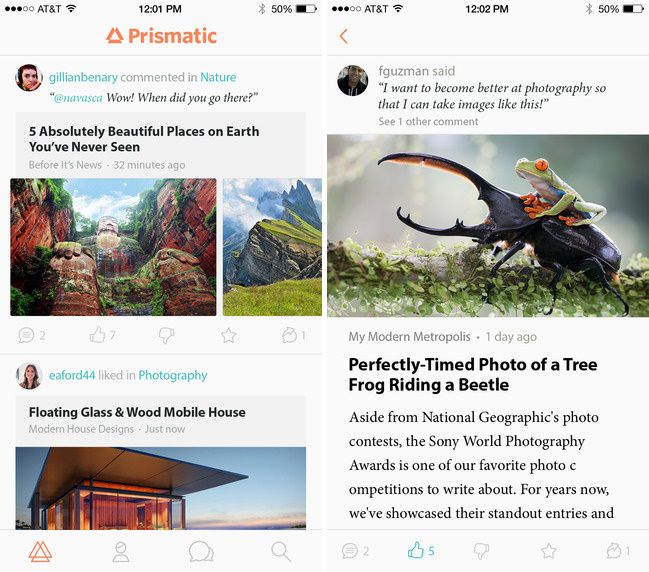Star the tree frog article

tap(548, 551)
